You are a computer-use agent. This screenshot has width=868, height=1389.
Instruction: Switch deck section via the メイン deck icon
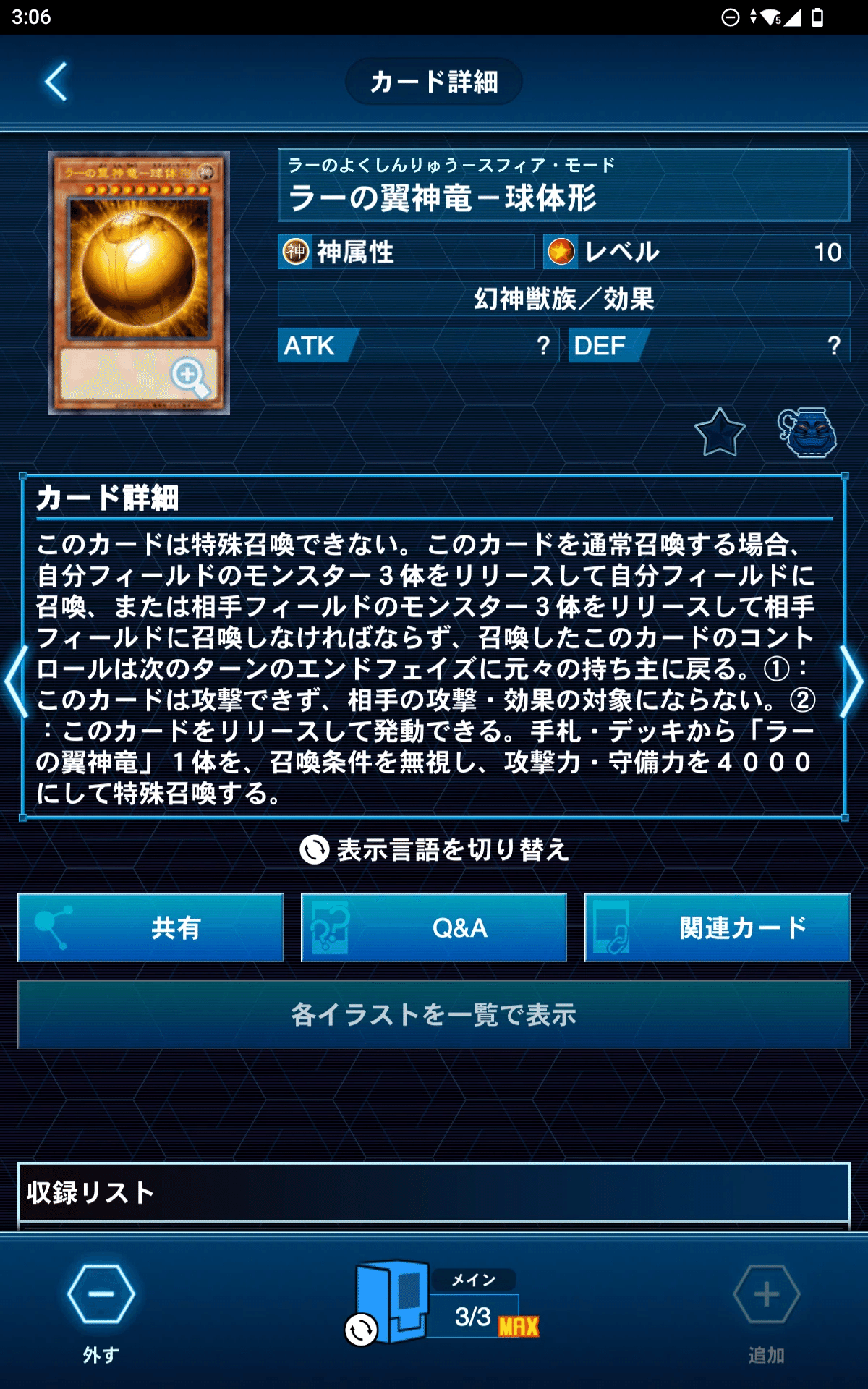pos(391,1302)
